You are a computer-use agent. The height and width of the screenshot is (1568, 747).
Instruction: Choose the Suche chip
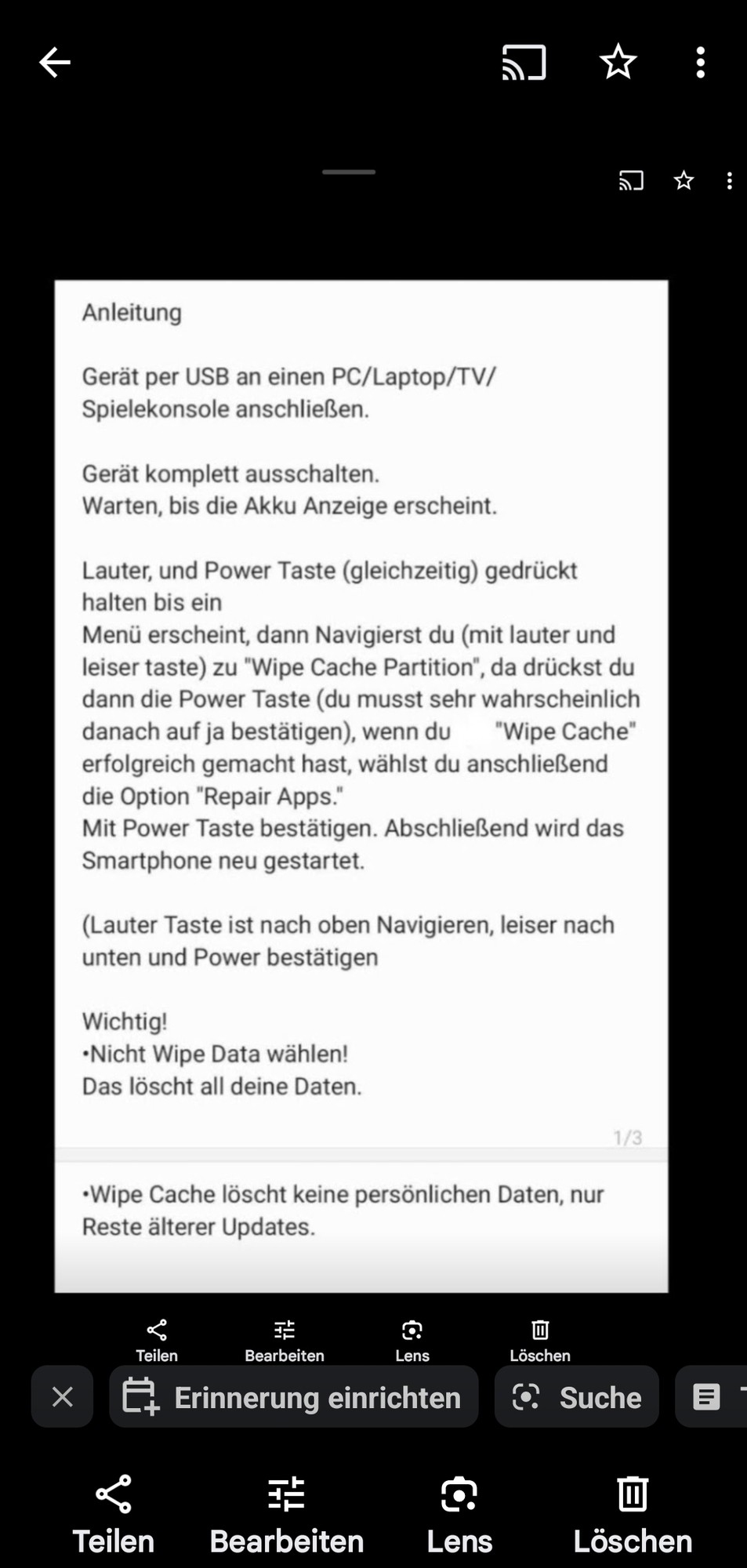coord(576,1396)
